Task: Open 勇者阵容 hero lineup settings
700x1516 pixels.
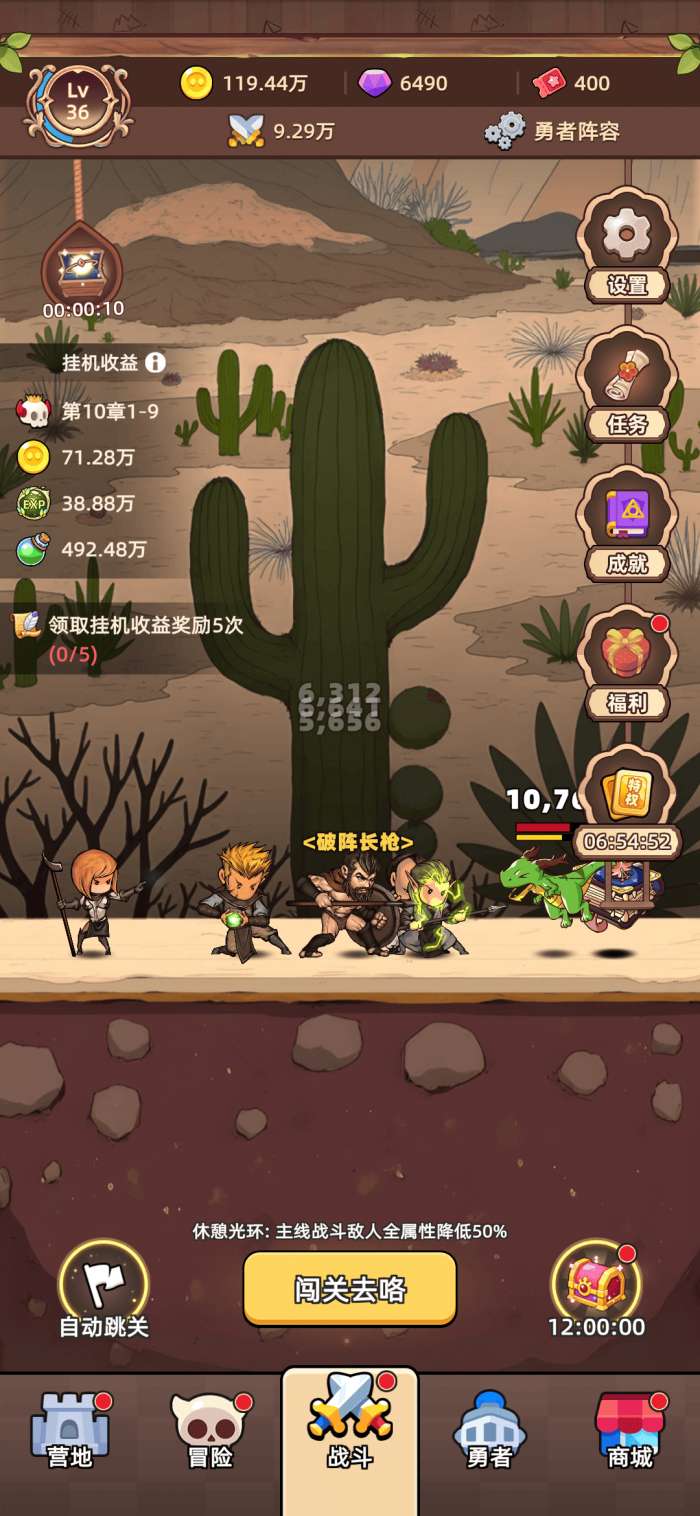Action: [552, 131]
